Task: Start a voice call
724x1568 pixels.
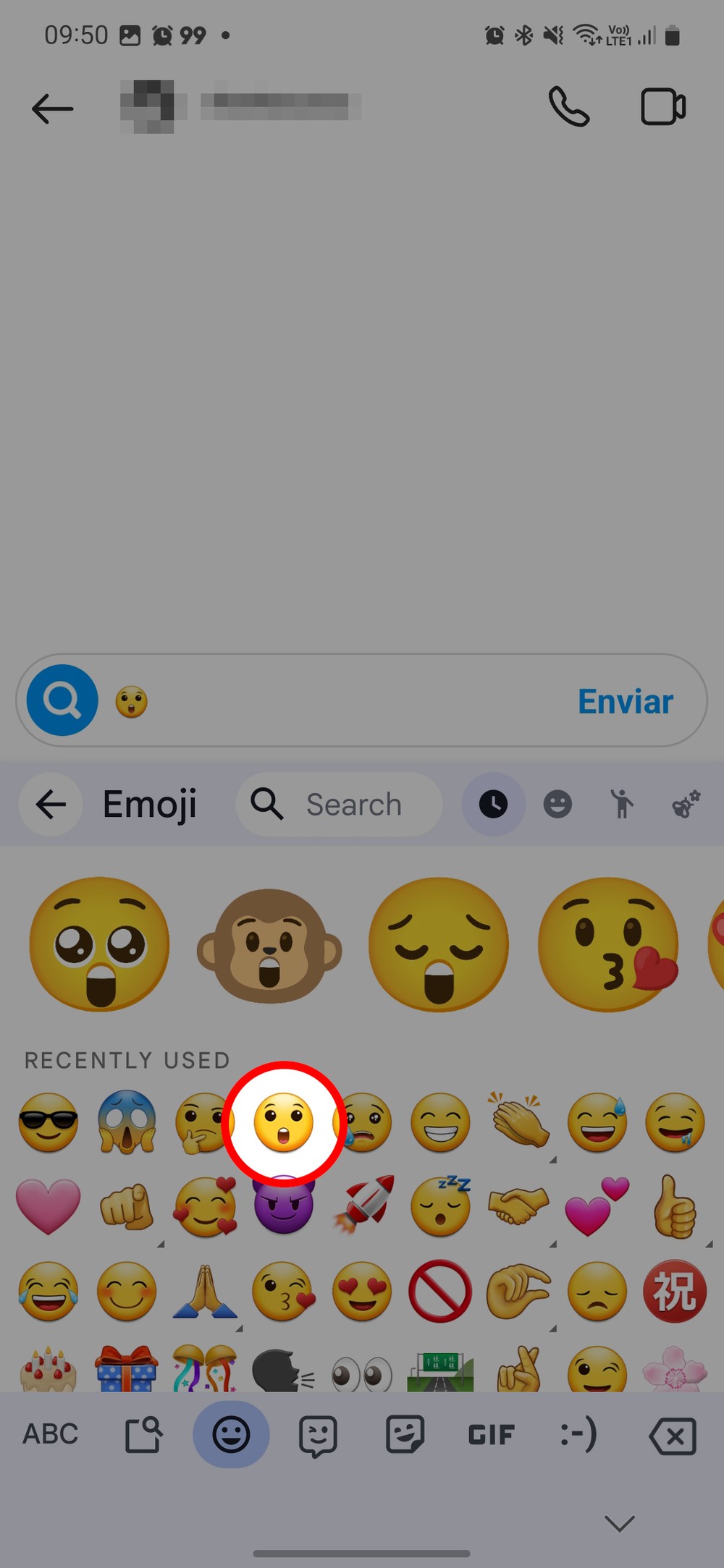Action: pyautogui.click(x=569, y=107)
